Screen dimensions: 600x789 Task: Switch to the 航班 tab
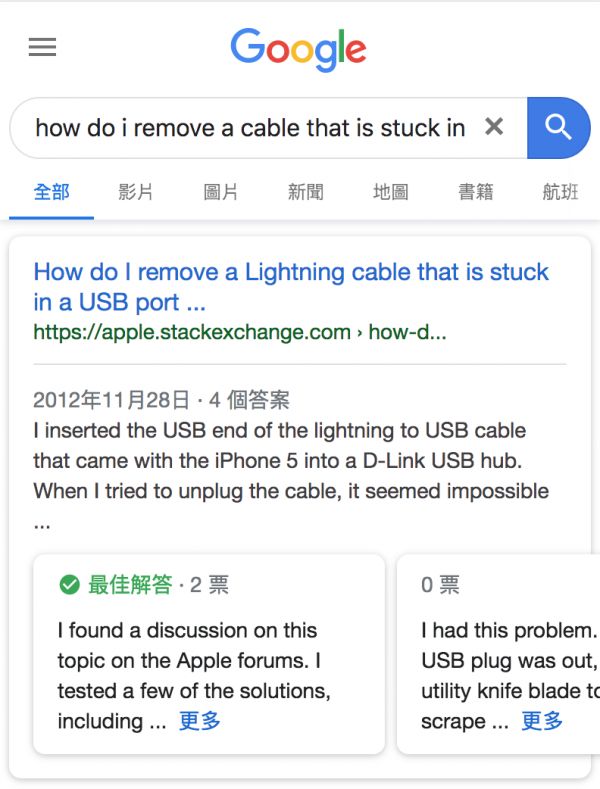[560, 192]
